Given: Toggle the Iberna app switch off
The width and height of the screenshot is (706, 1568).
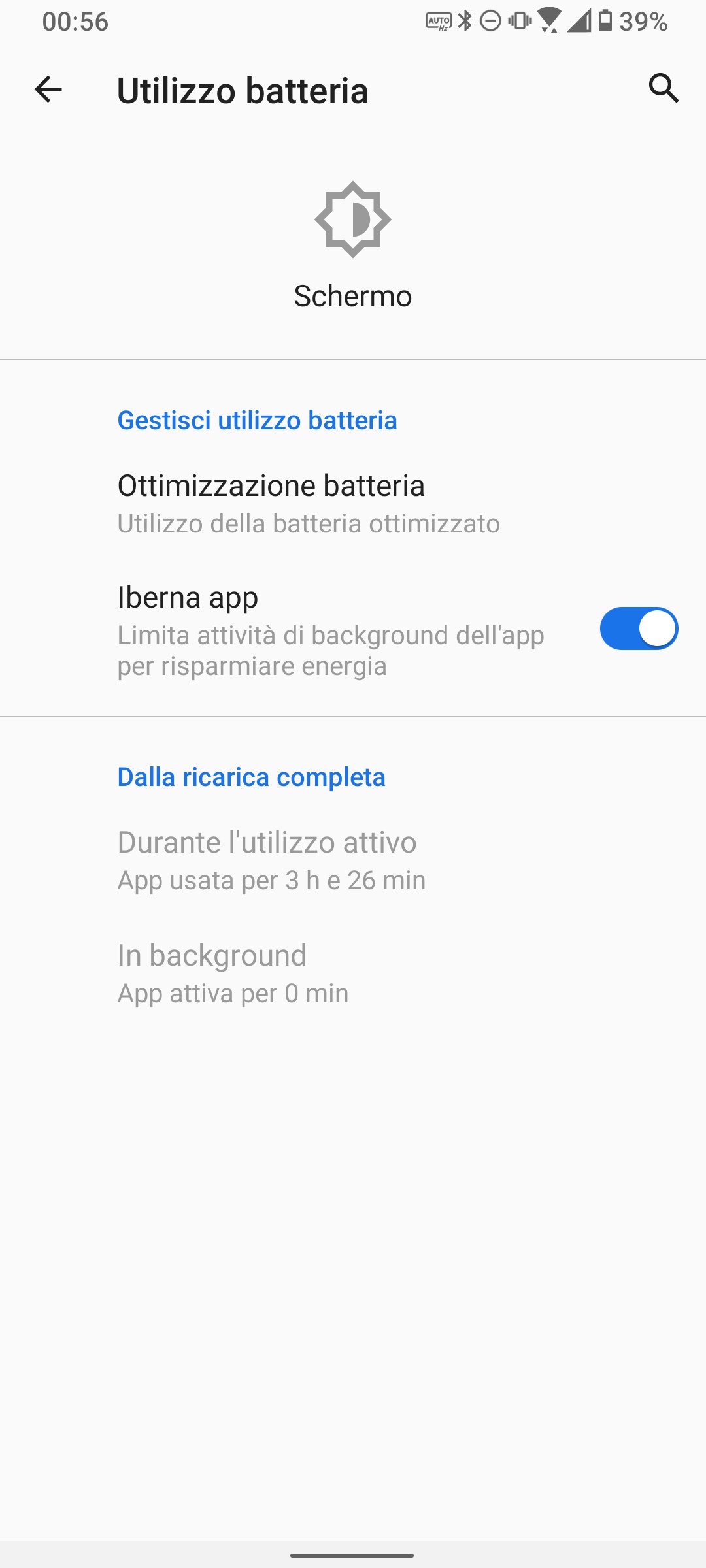Looking at the screenshot, I should click(639, 629).
